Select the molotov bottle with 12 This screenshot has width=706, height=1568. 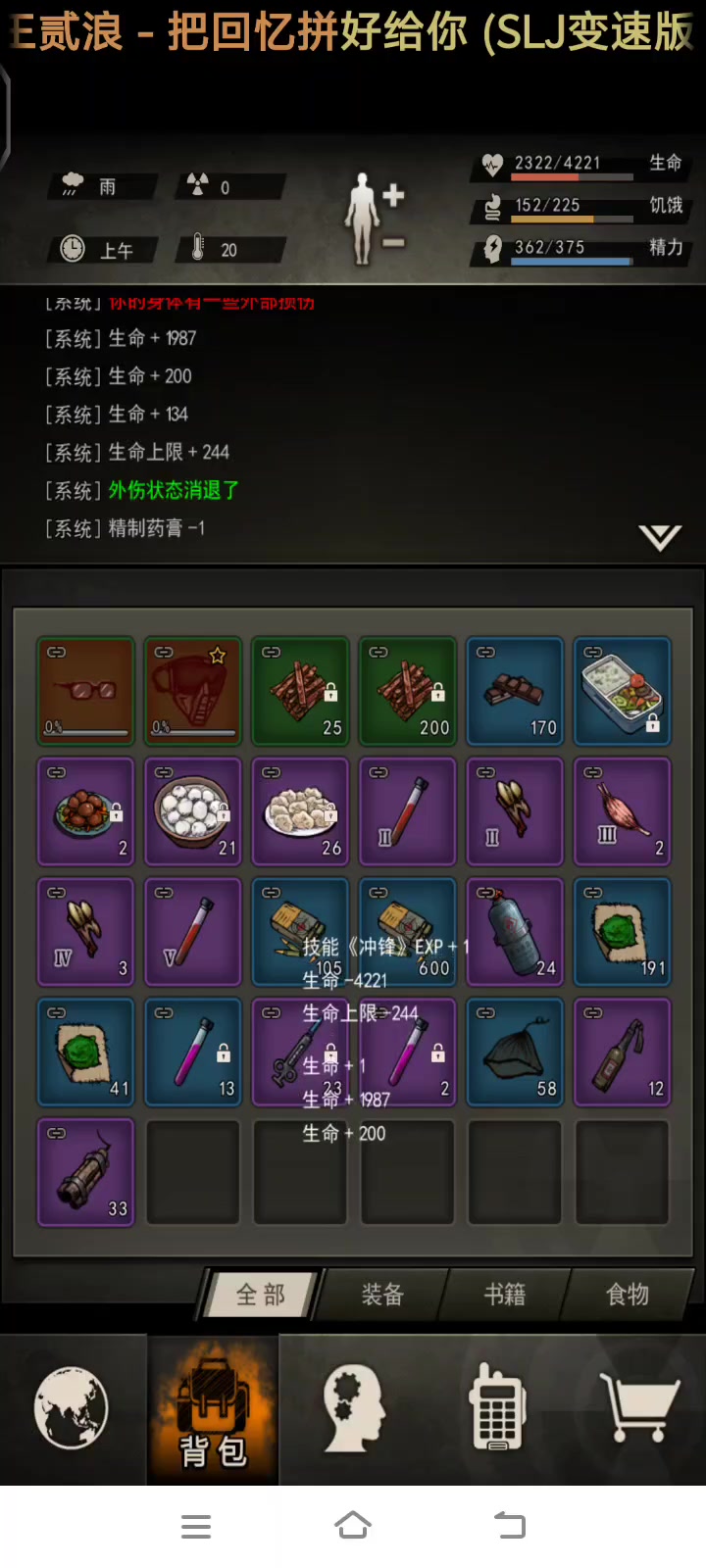[623, 1052]
